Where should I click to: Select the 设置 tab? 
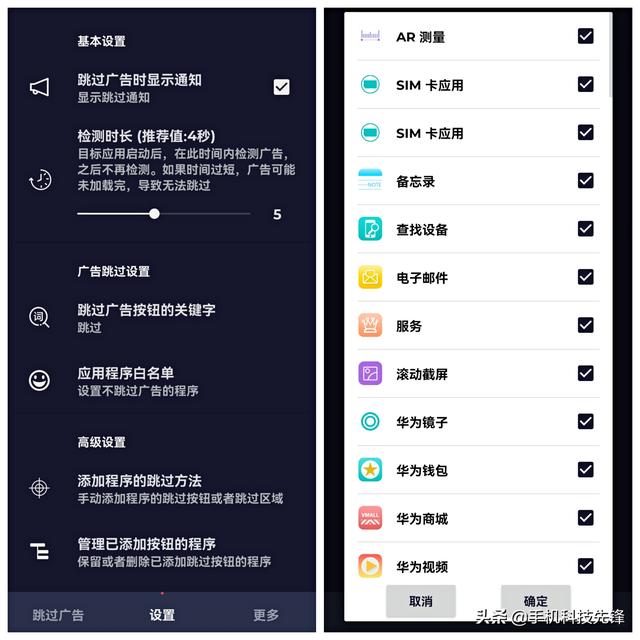click(162, 615)
